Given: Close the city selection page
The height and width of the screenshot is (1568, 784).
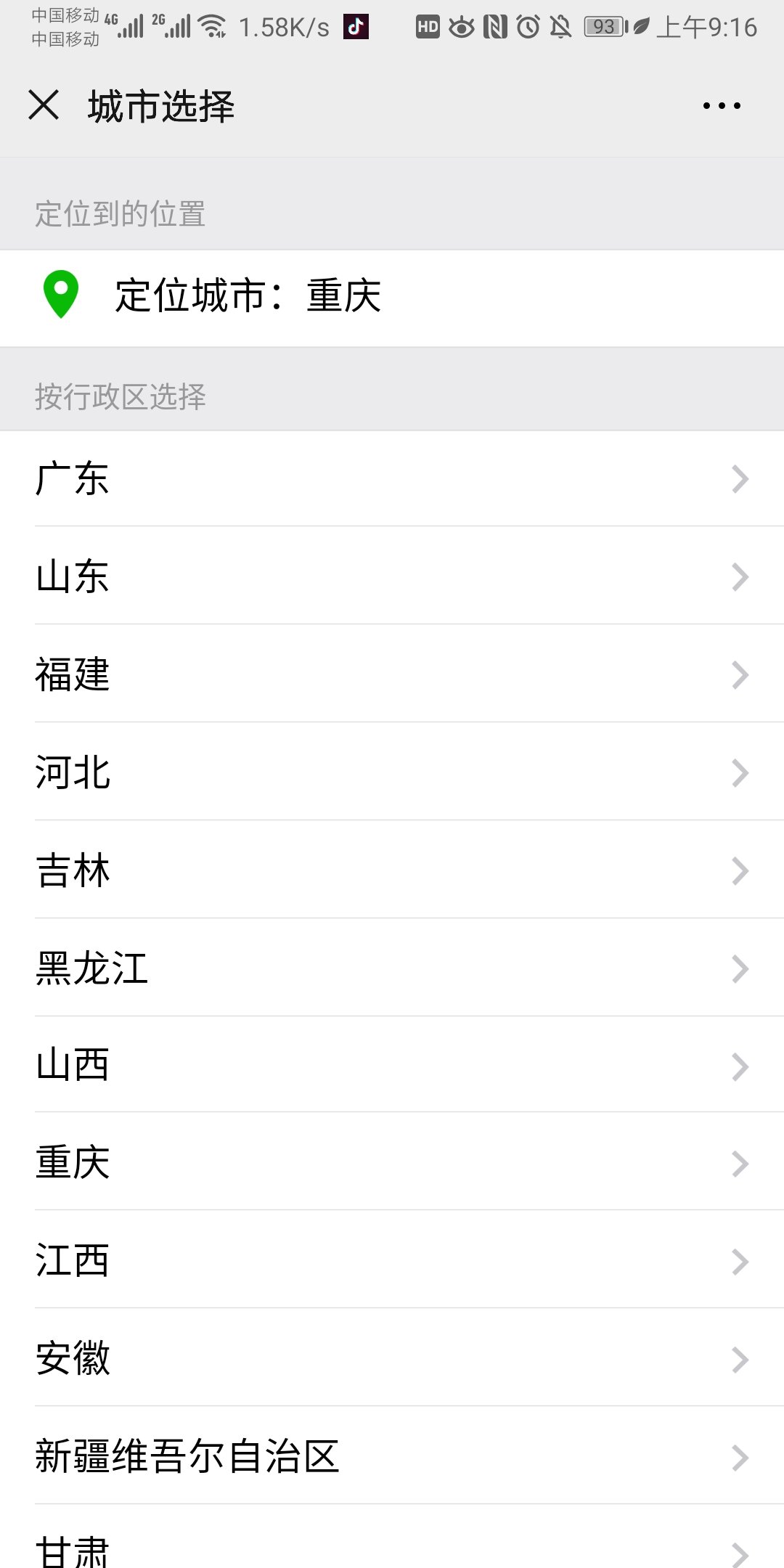Looking at the screenshot, I should (44, 105).
